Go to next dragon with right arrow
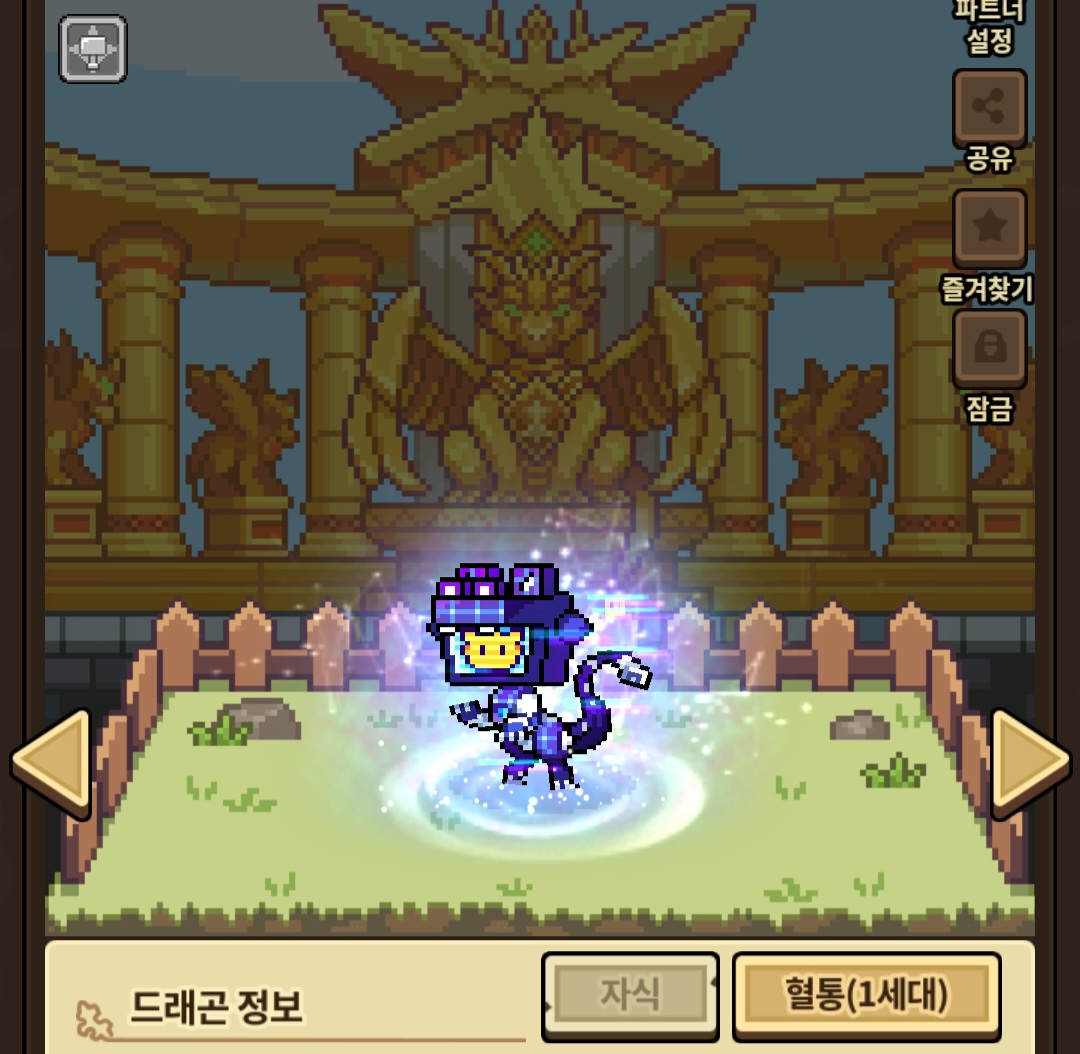 pyautogui.click(x=1030, y=762)
